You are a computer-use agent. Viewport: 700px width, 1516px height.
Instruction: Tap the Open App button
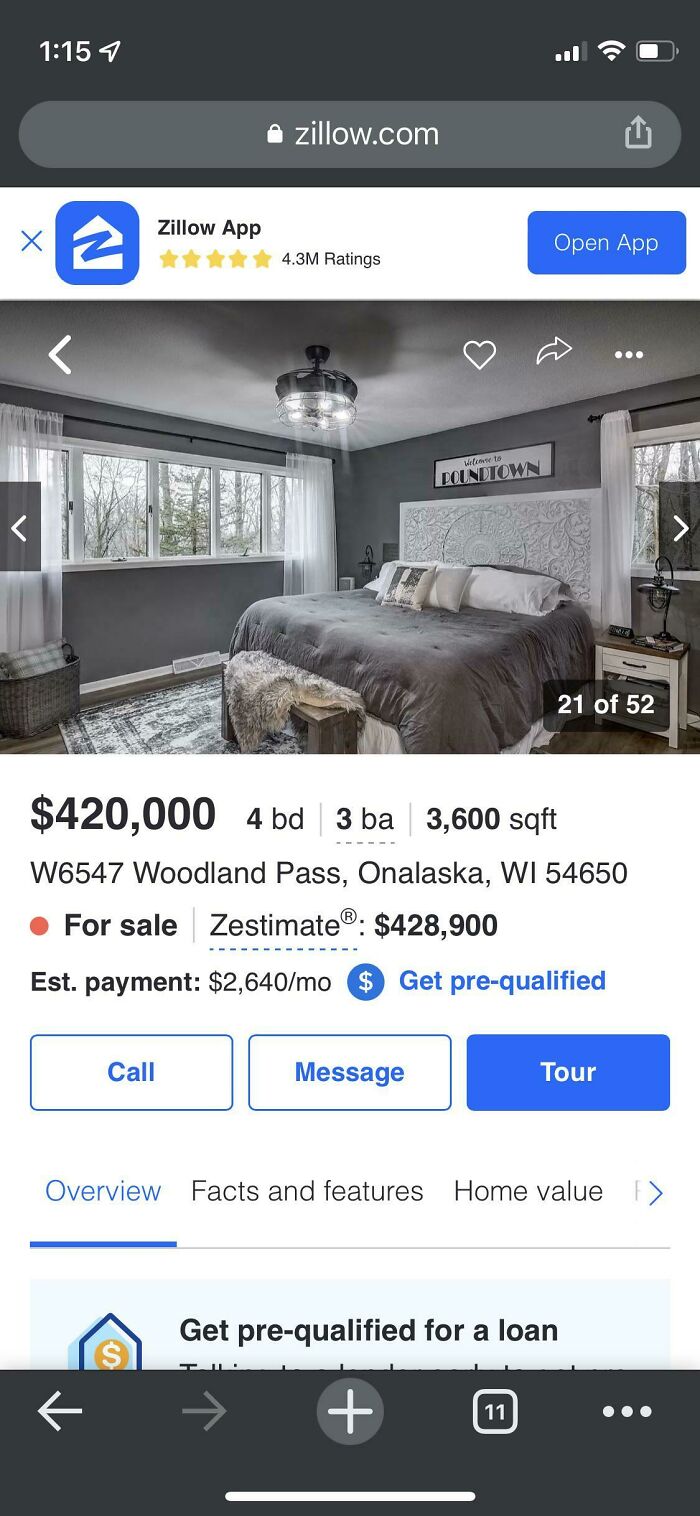point(606,243)
